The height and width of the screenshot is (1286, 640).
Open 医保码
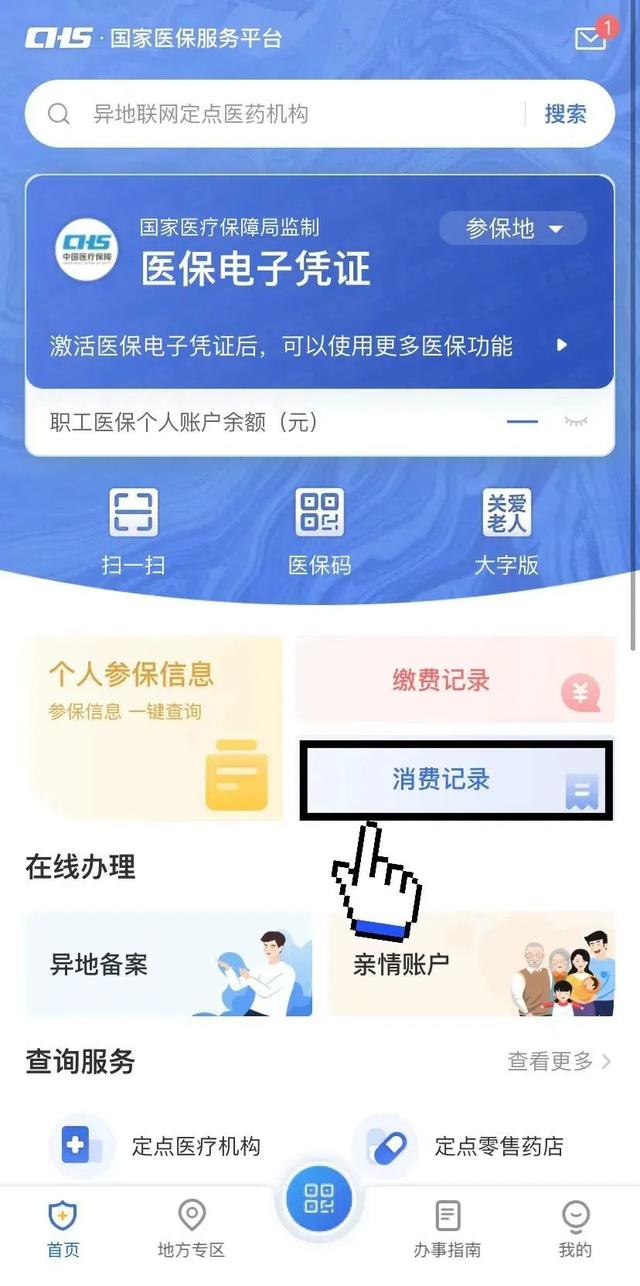pos(320,531)
